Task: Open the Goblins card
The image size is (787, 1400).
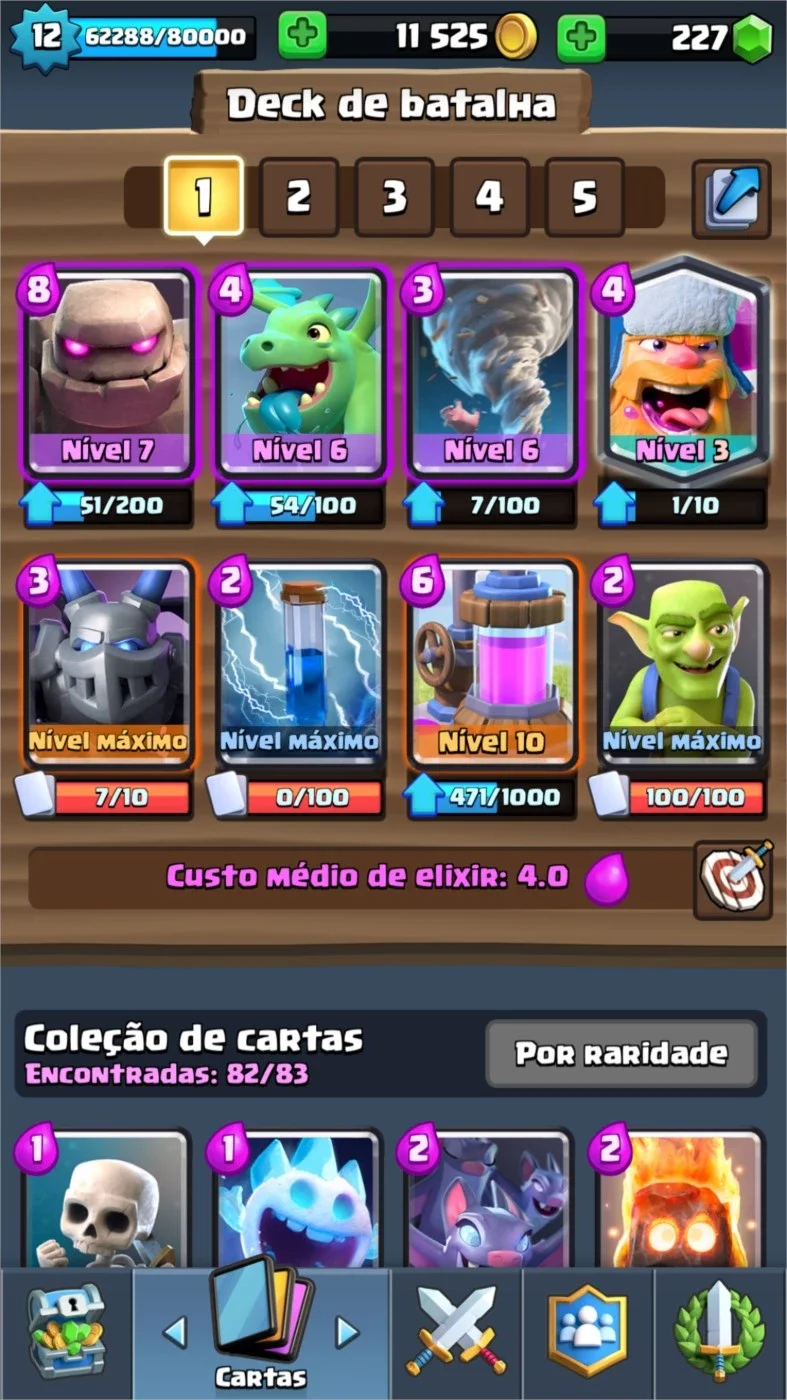Action: pos(682,664)
